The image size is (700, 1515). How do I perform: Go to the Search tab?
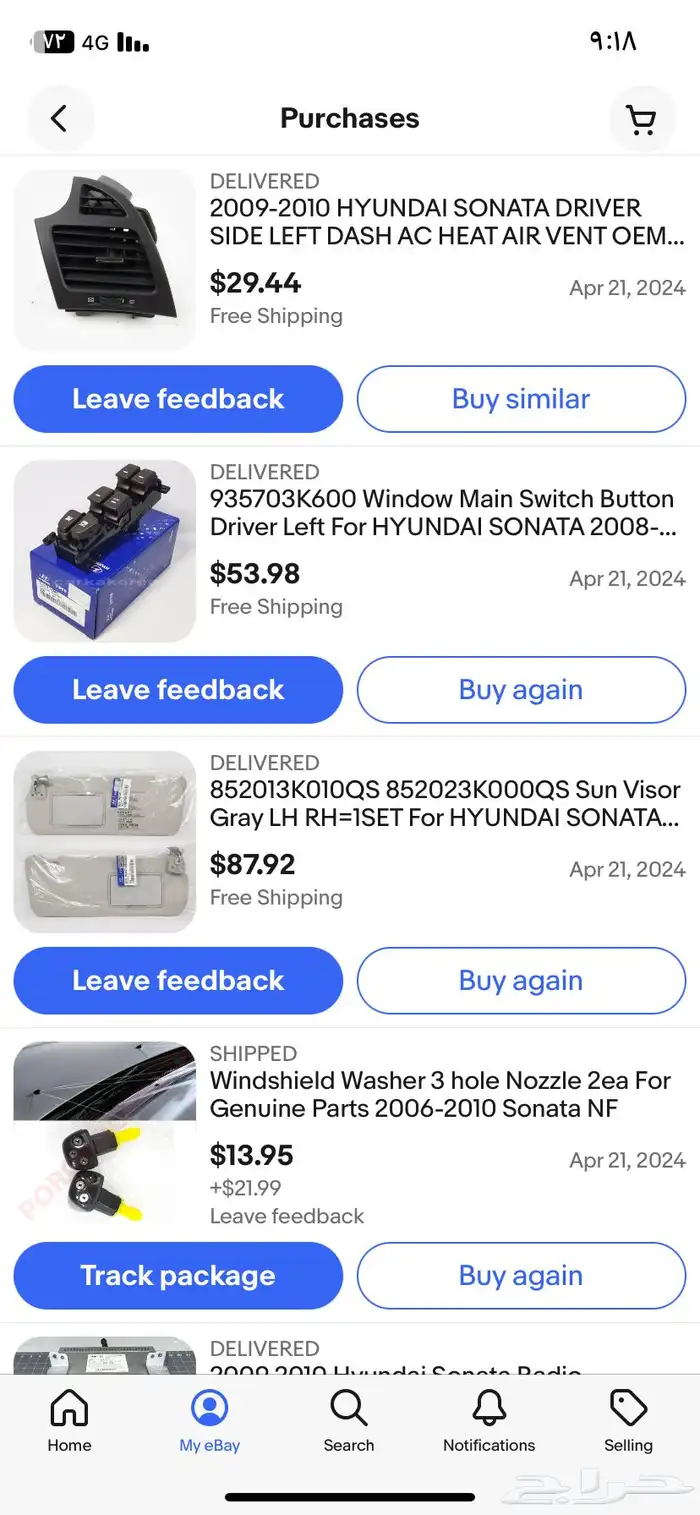(x=349, y=1421)
